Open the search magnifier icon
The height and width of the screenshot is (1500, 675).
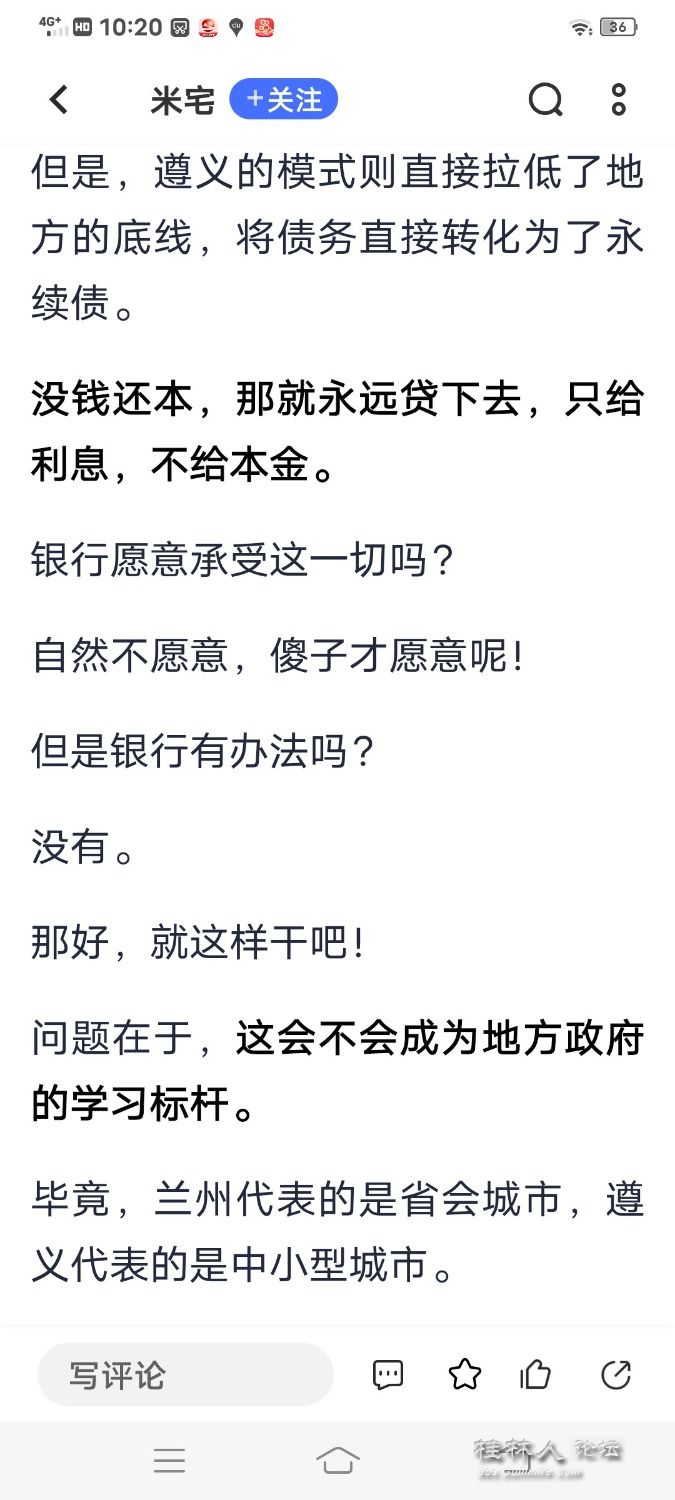[x=545, y=99]
